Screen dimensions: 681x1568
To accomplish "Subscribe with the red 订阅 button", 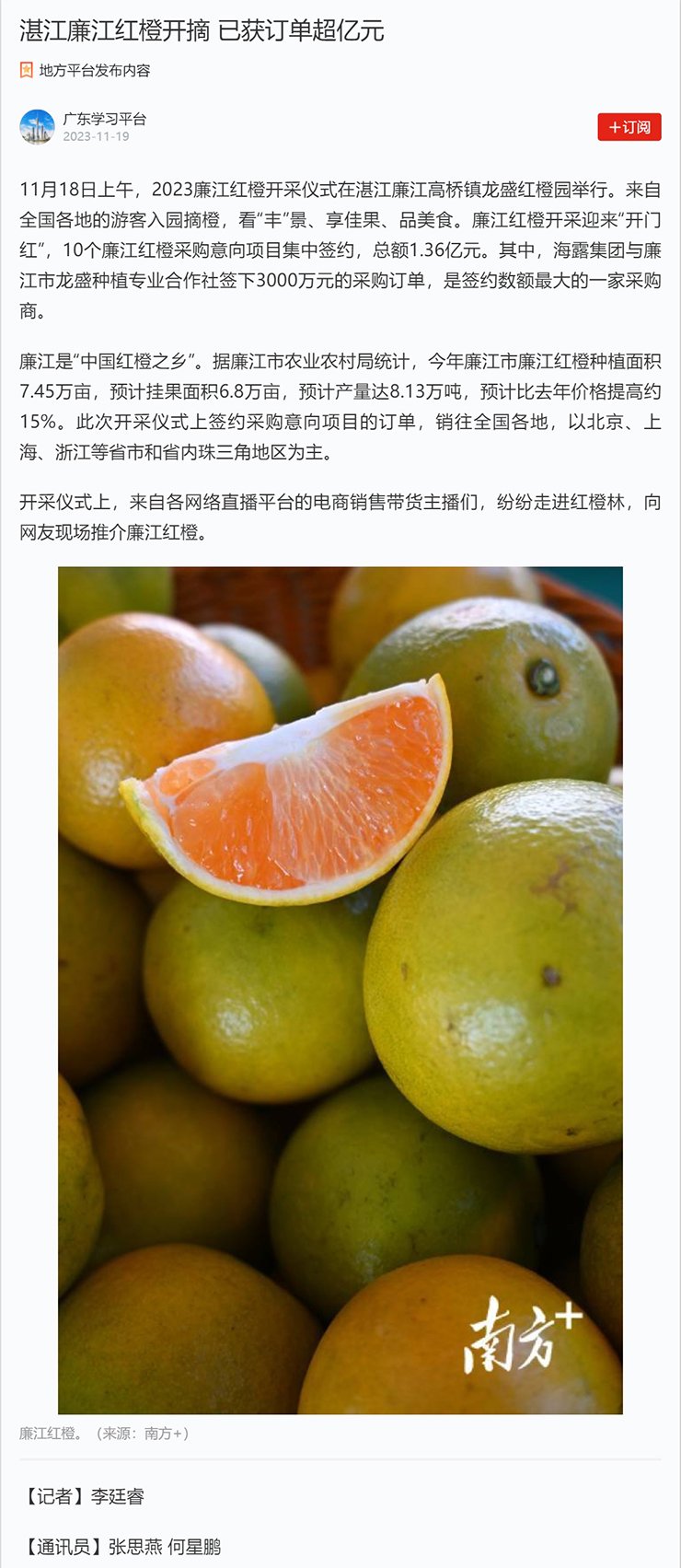I will [x=629, y=127].
